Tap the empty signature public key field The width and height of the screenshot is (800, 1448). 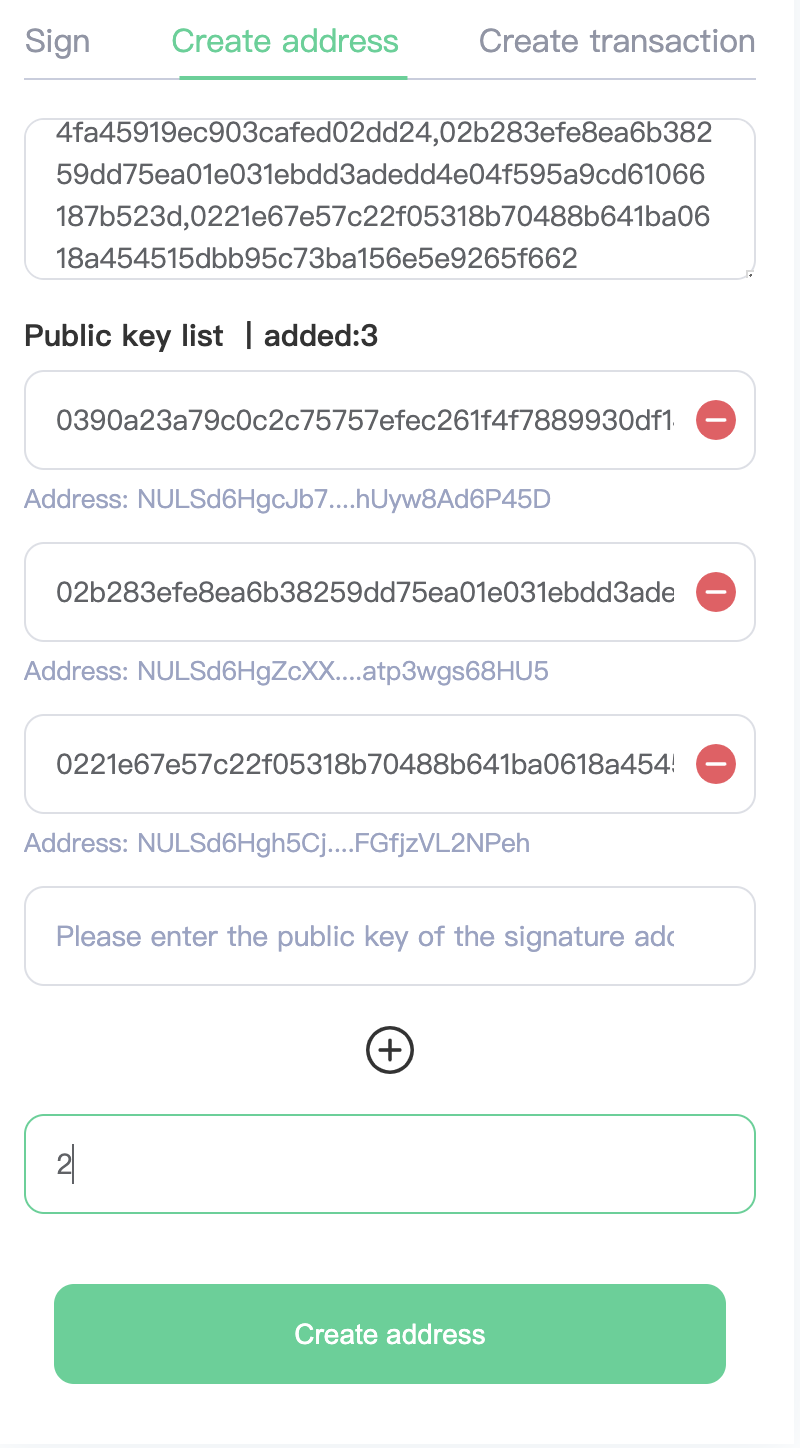pyautogui.click(x=390, y=936)
